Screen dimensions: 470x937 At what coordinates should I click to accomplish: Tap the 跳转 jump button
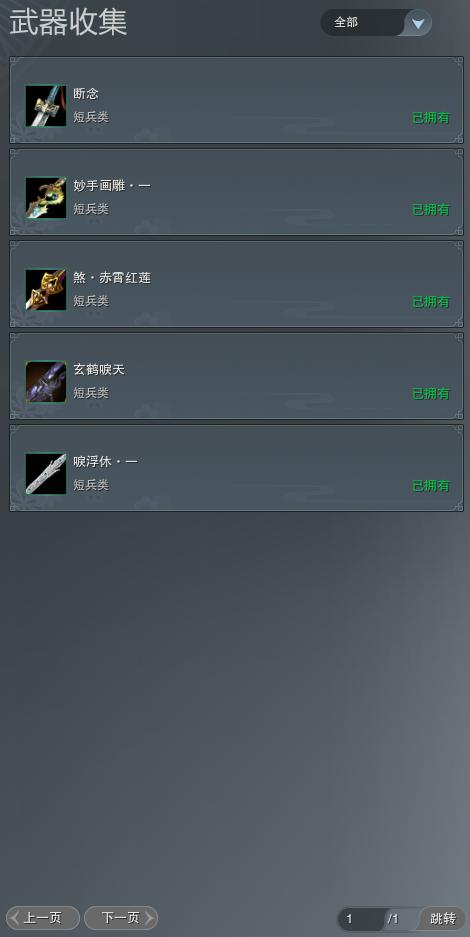point(443,918)
